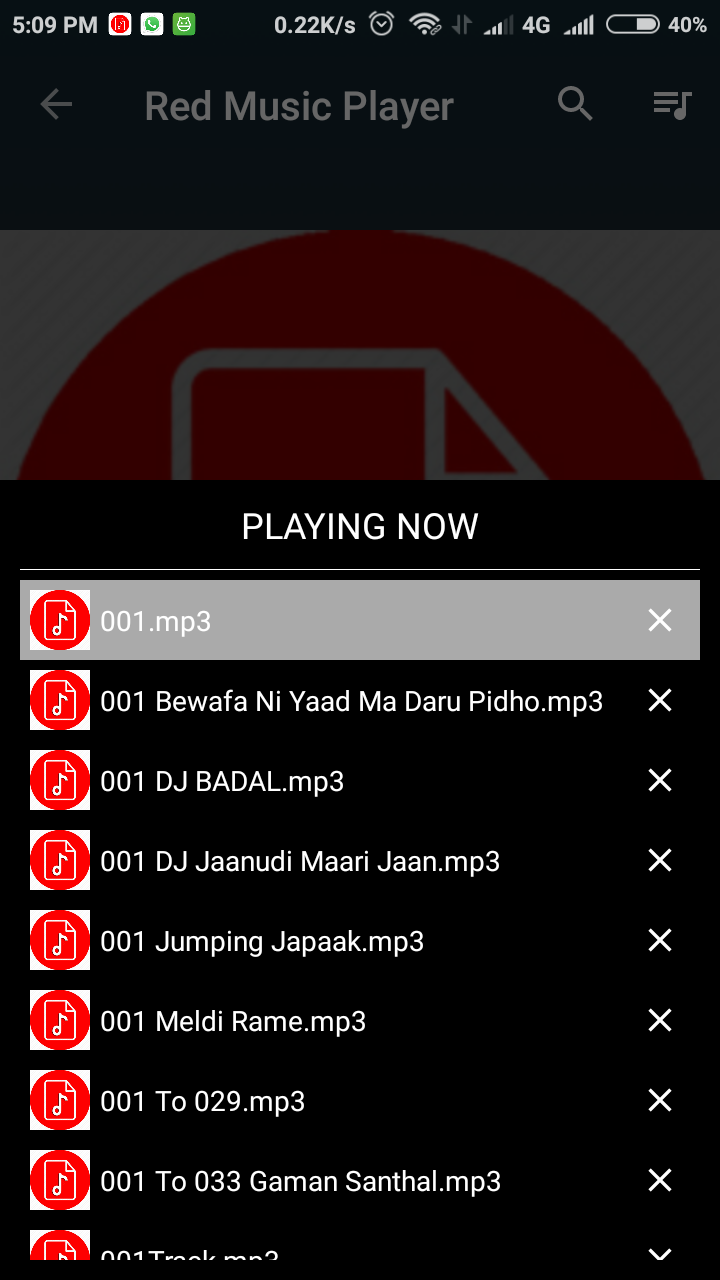Tap the WhatsApp icon in the status bar
The height and width of the screenshot is (1280, 720).
click(151, 23)
